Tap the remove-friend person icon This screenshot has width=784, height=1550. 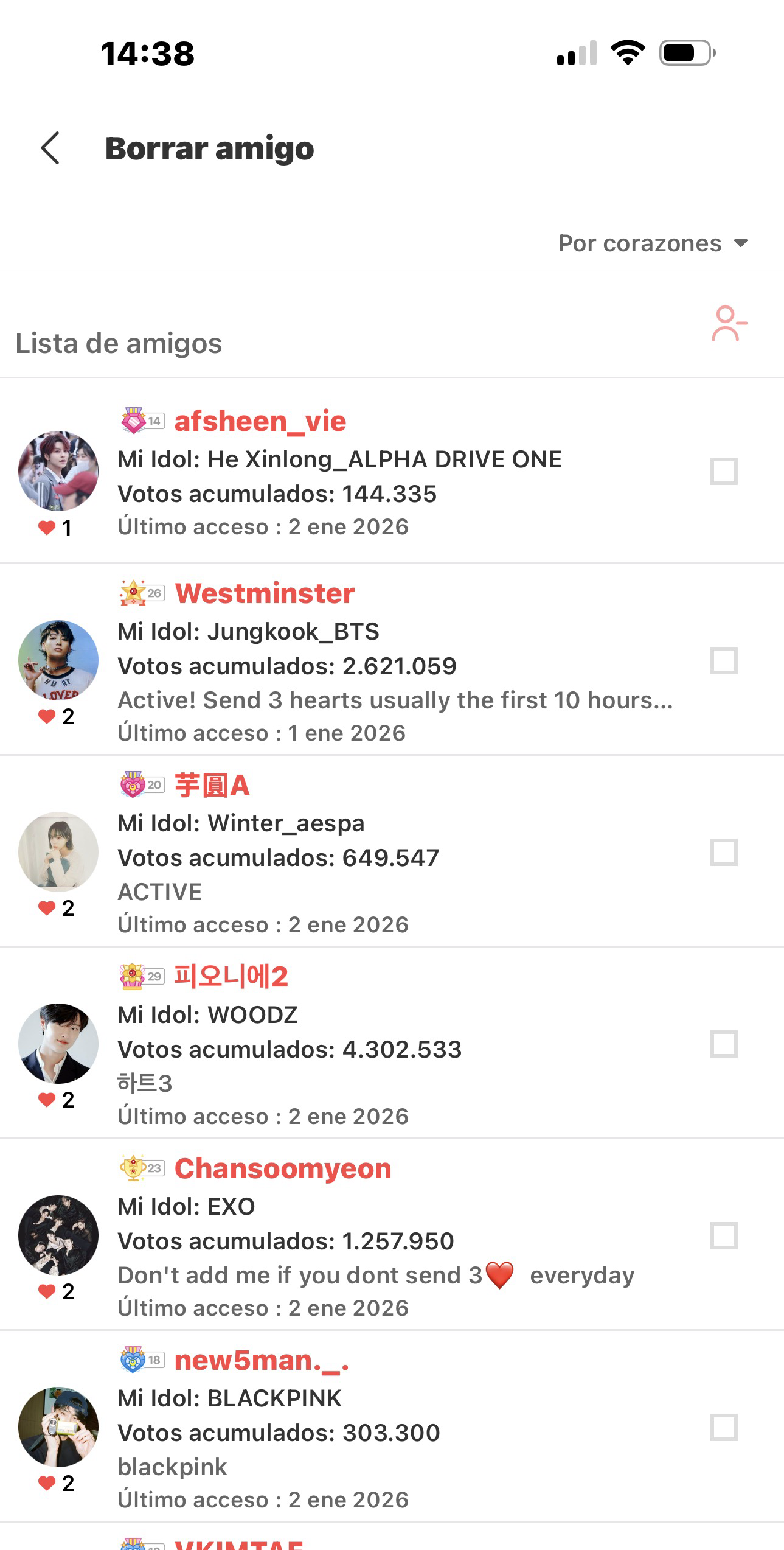(x=729, y=323)
